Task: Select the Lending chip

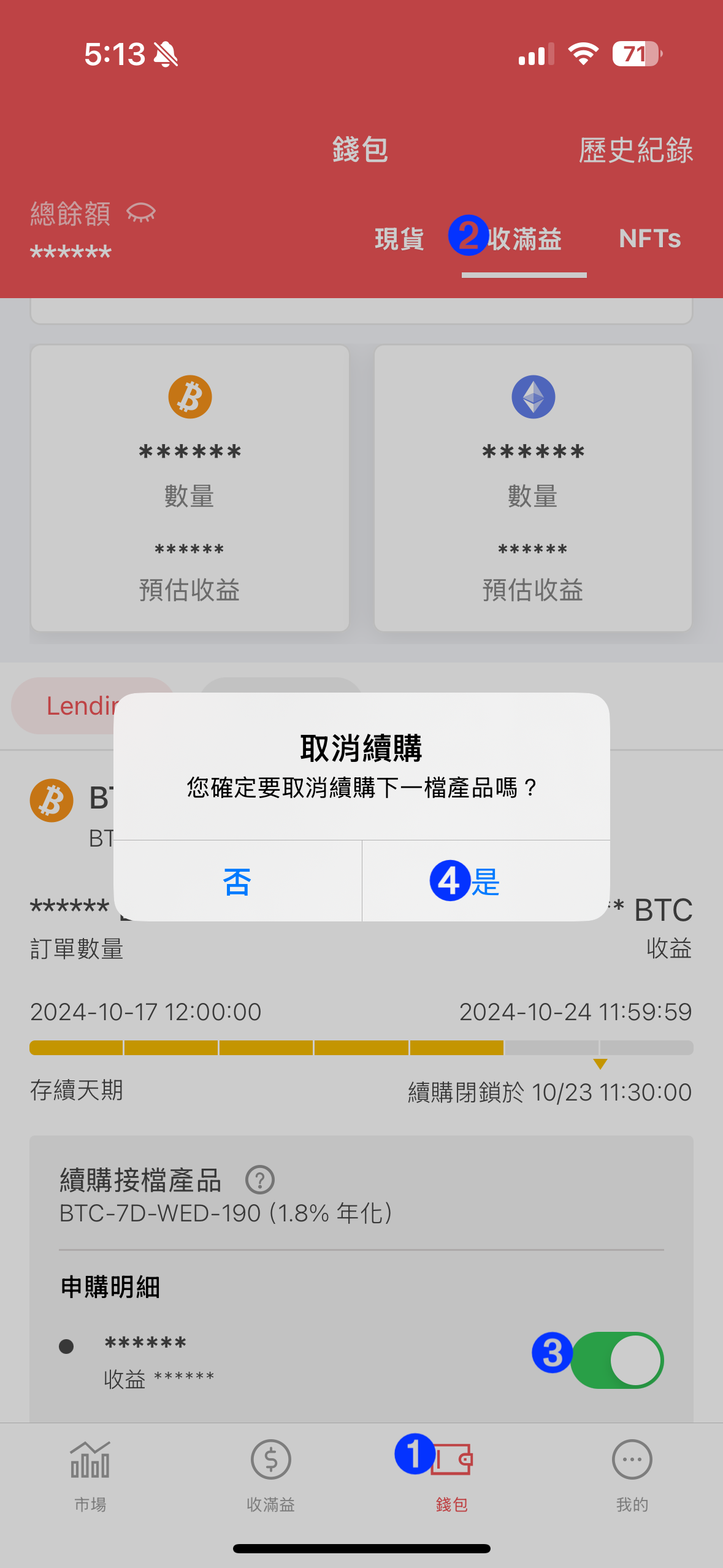Action: coord(92,705)
